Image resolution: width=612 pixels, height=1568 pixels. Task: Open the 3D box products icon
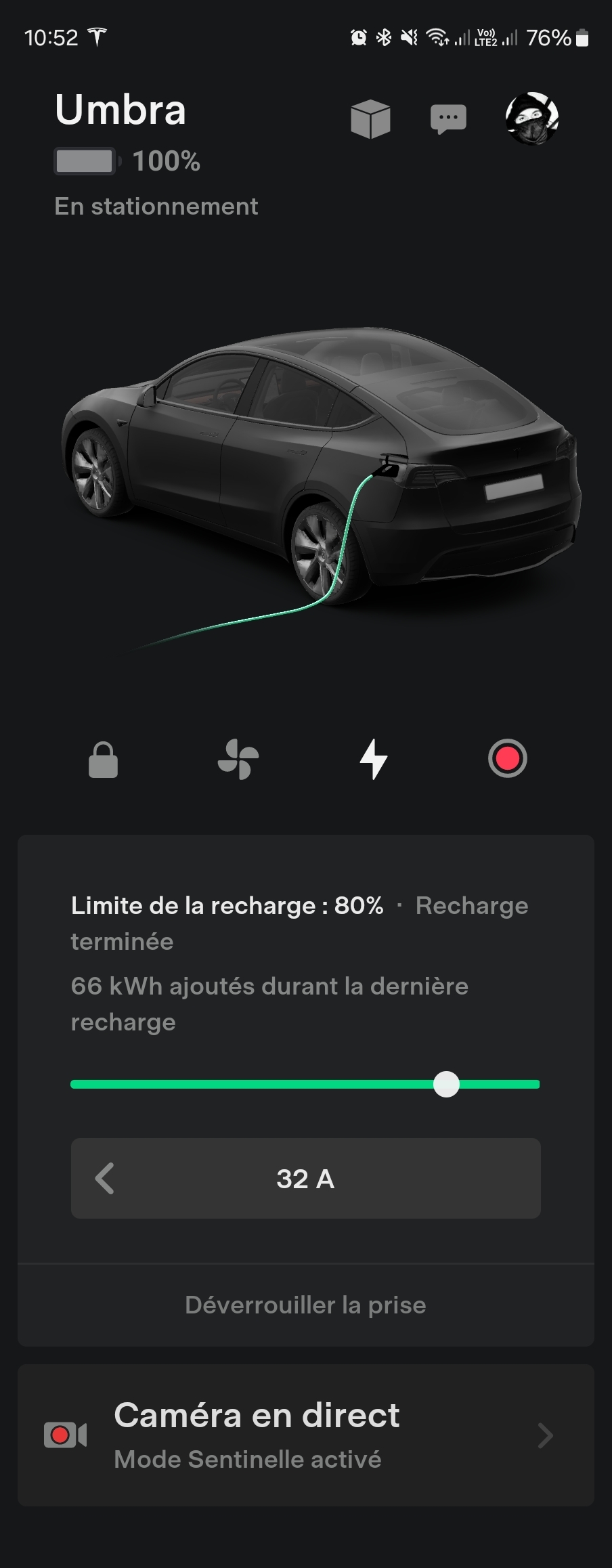[x=370, y=118]
